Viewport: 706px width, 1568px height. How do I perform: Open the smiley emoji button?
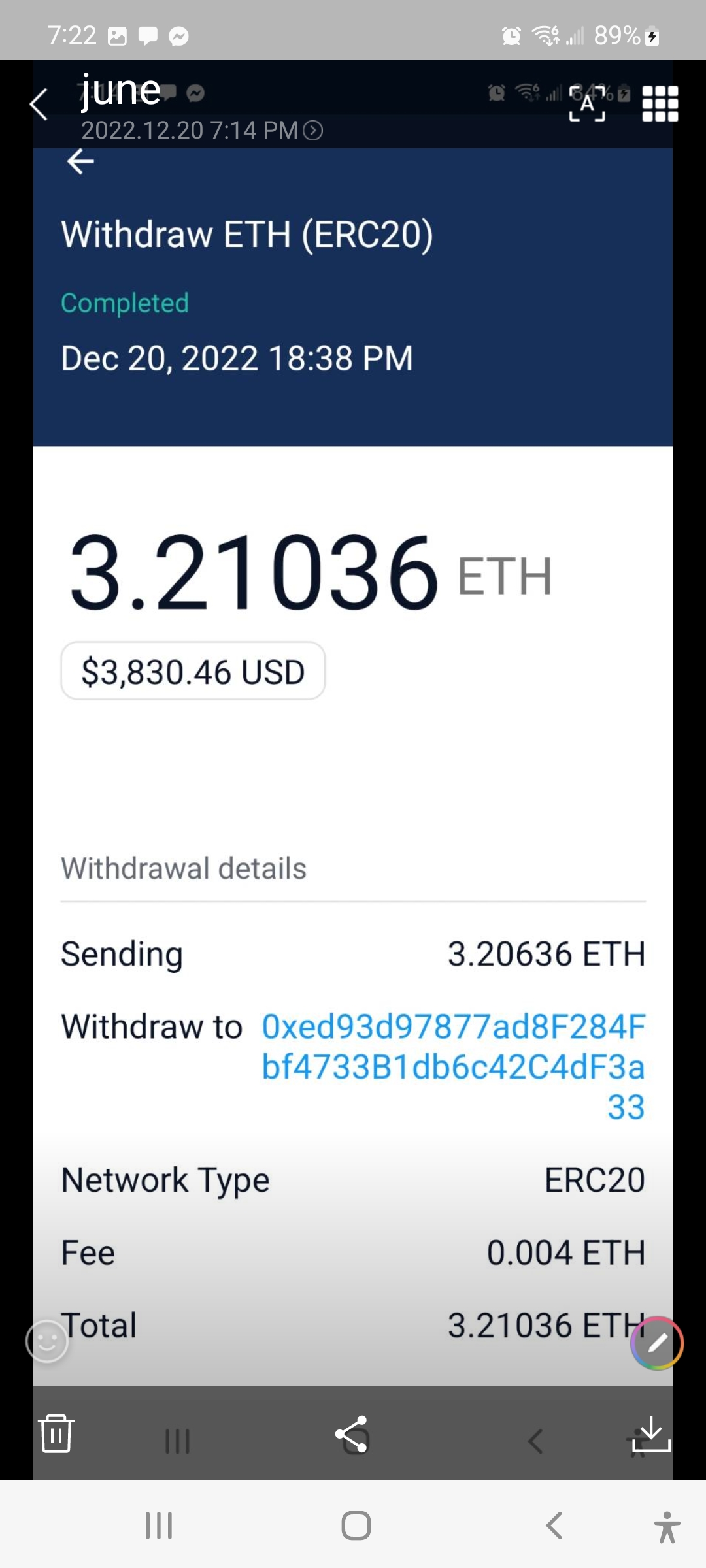[47, 1341]
